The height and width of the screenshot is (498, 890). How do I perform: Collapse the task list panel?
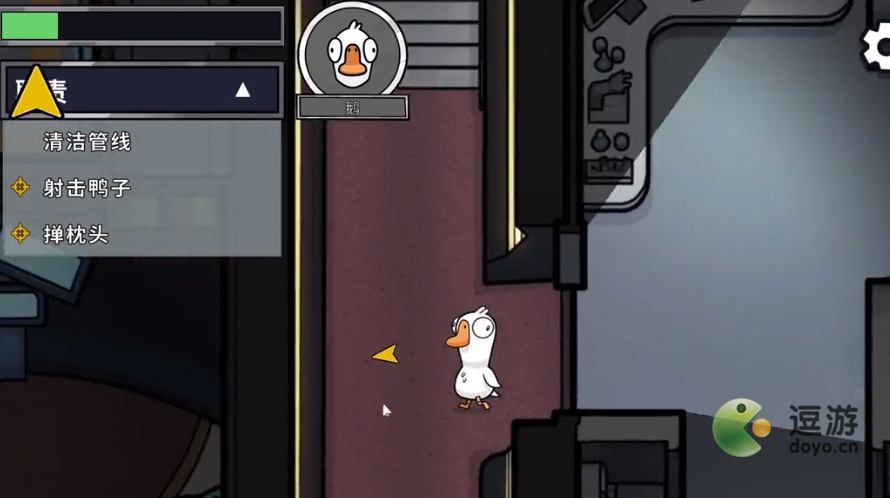click(x=242, y=90)
